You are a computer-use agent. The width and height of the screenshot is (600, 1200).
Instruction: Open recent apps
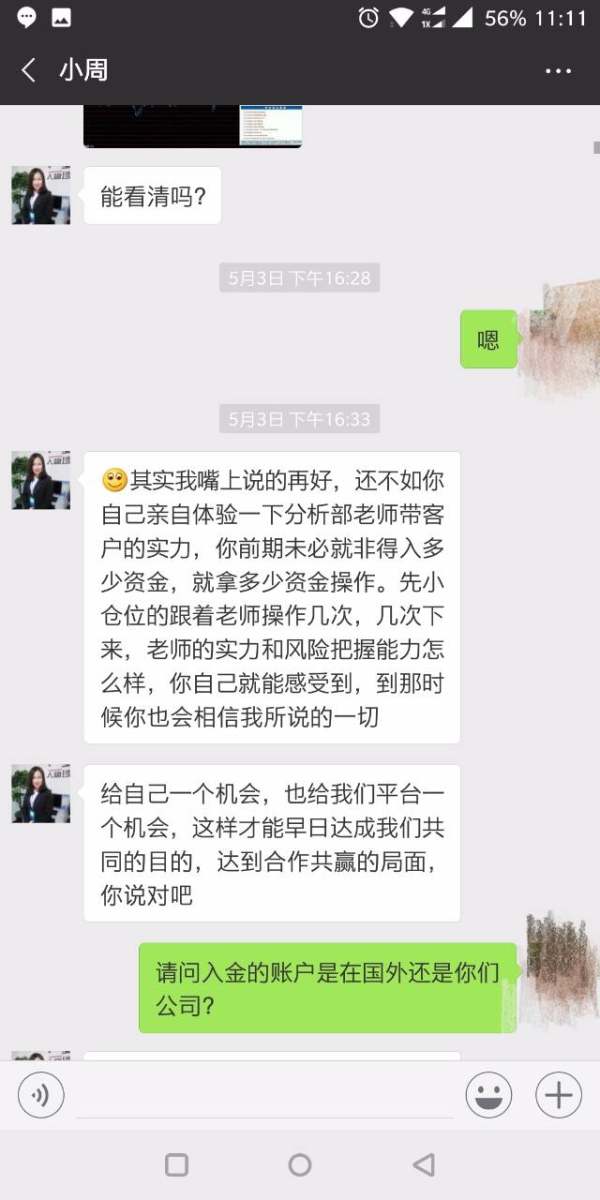176,1165
